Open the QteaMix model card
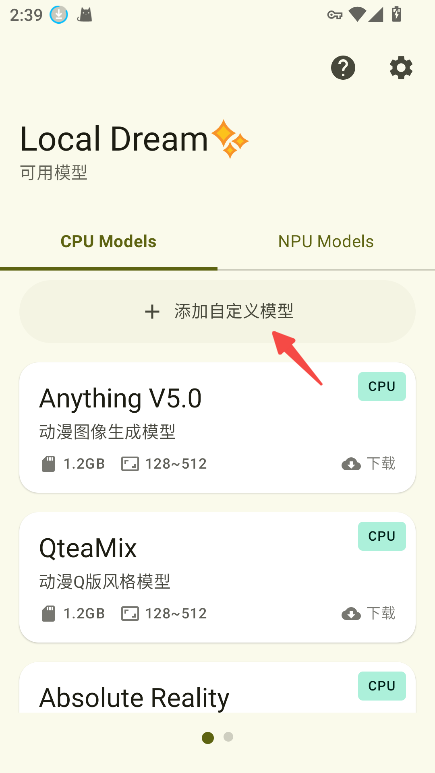 tap(218, 577)
